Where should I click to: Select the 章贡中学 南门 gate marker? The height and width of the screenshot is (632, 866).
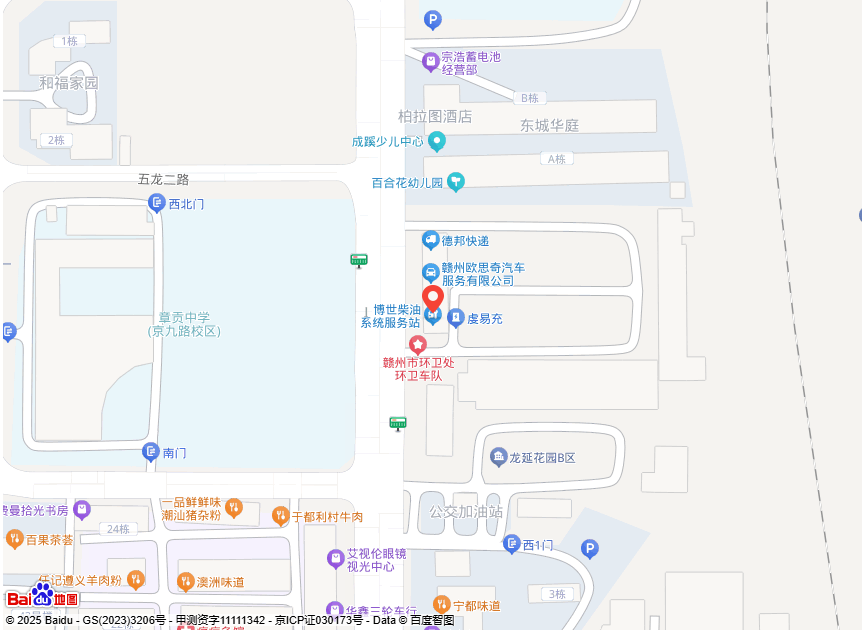click(151, 452)
